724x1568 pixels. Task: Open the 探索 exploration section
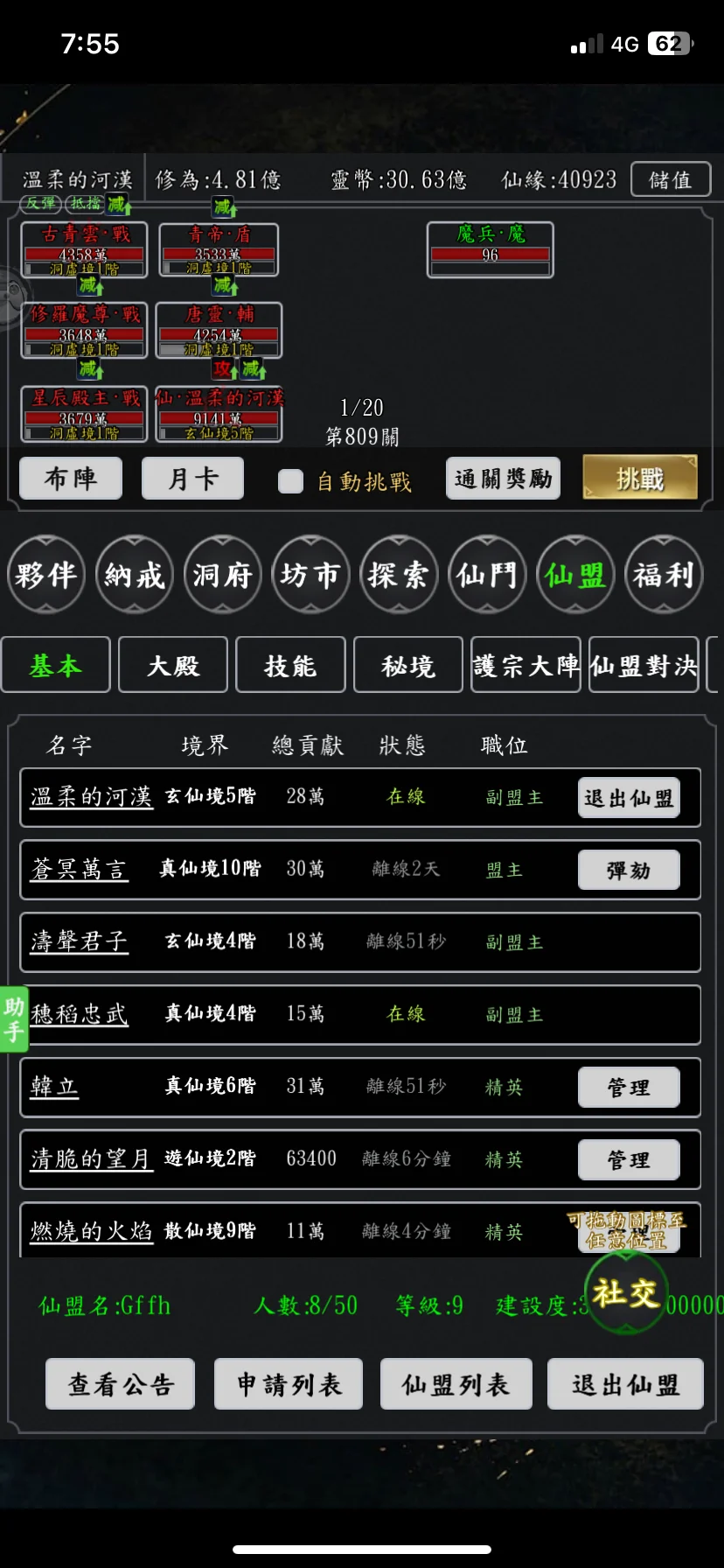(x=399, y=575)
